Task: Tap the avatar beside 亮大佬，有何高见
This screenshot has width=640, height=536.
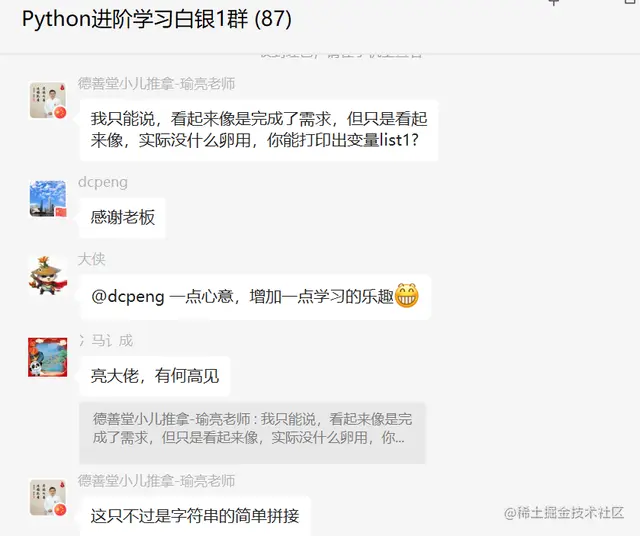Action: point(48,356)
